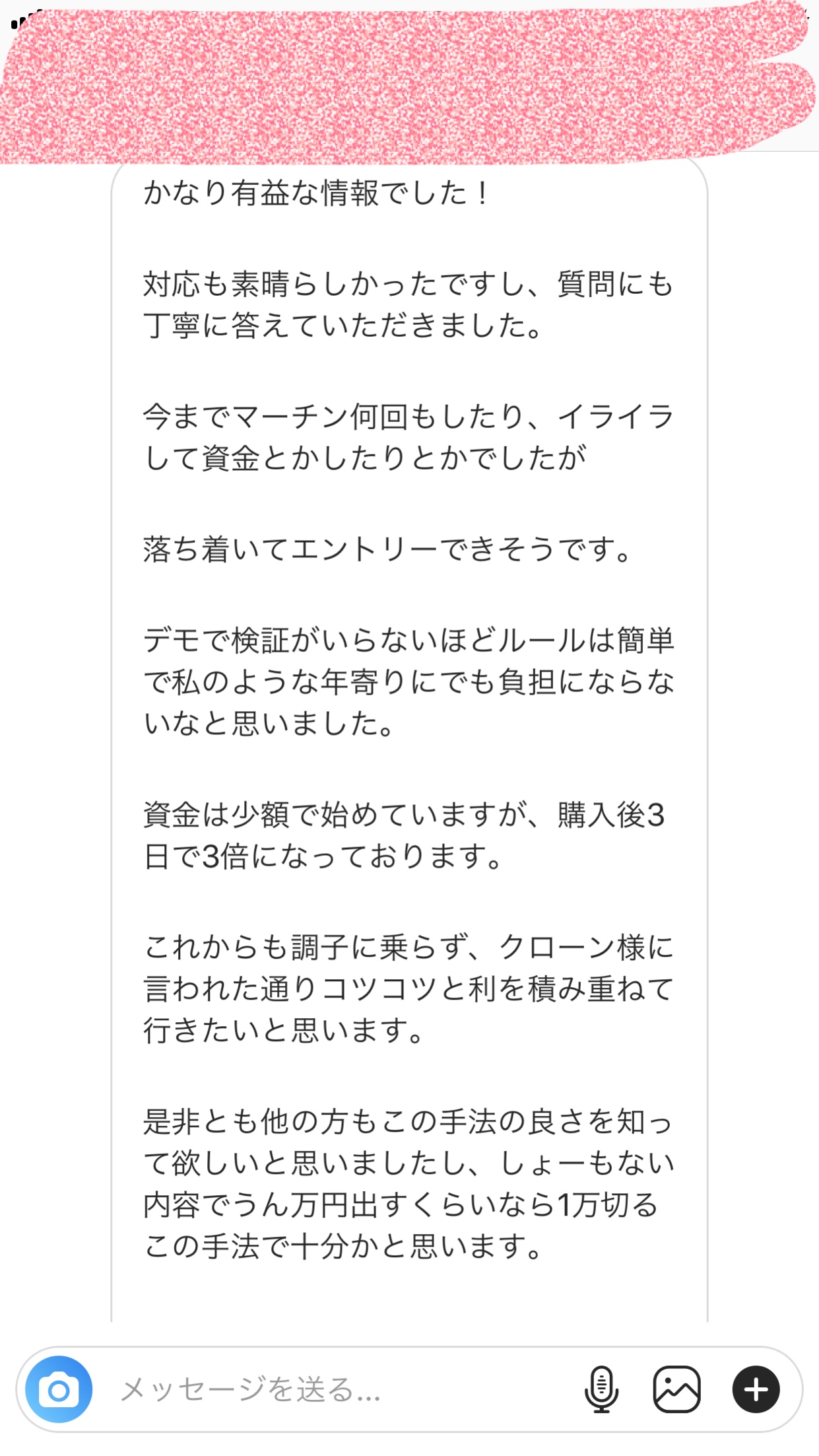Record a voice message with microphone
Viewport: 819px width, 1456px height.
click(x=601, y=1389)
